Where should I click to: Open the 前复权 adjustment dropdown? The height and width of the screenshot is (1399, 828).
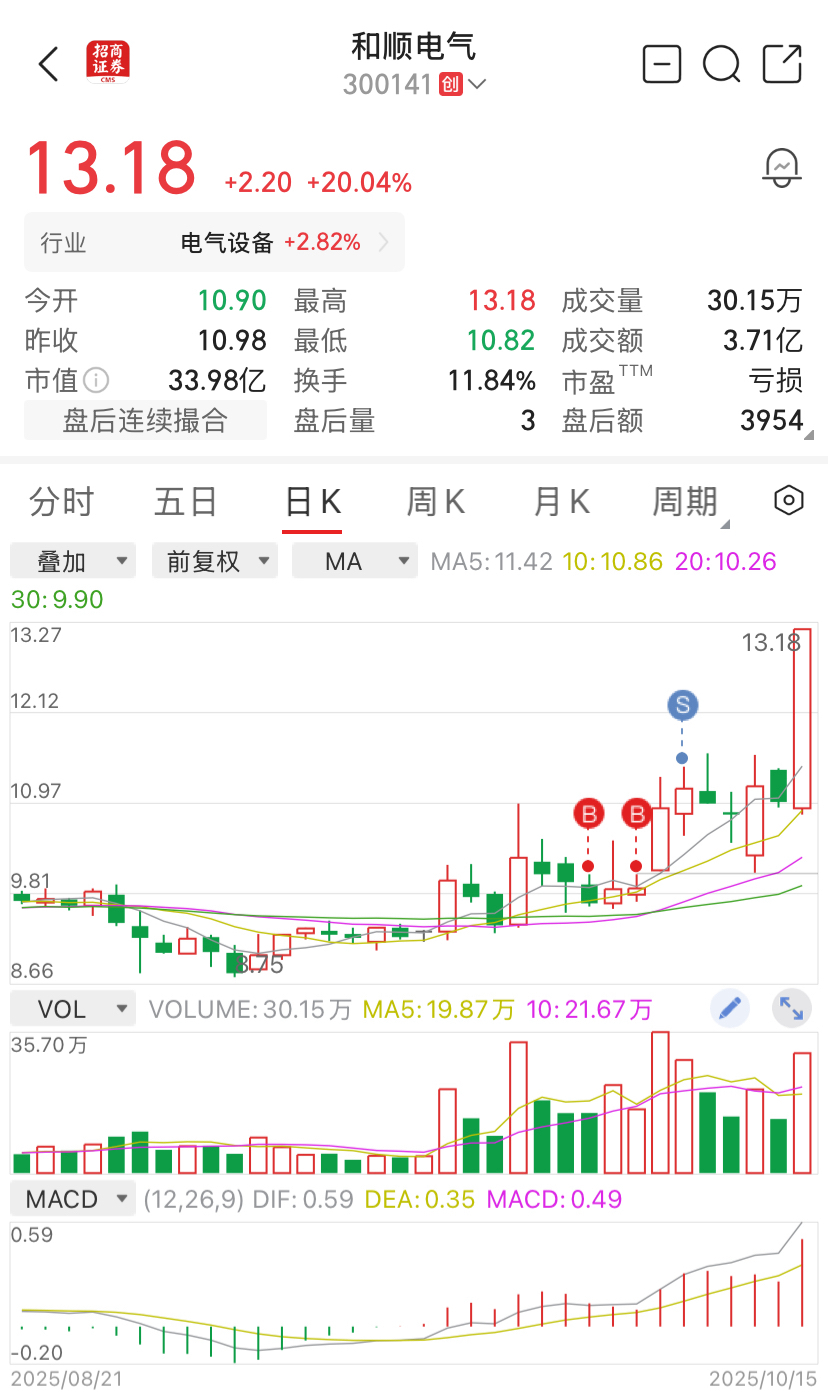(x=214, y=561)
